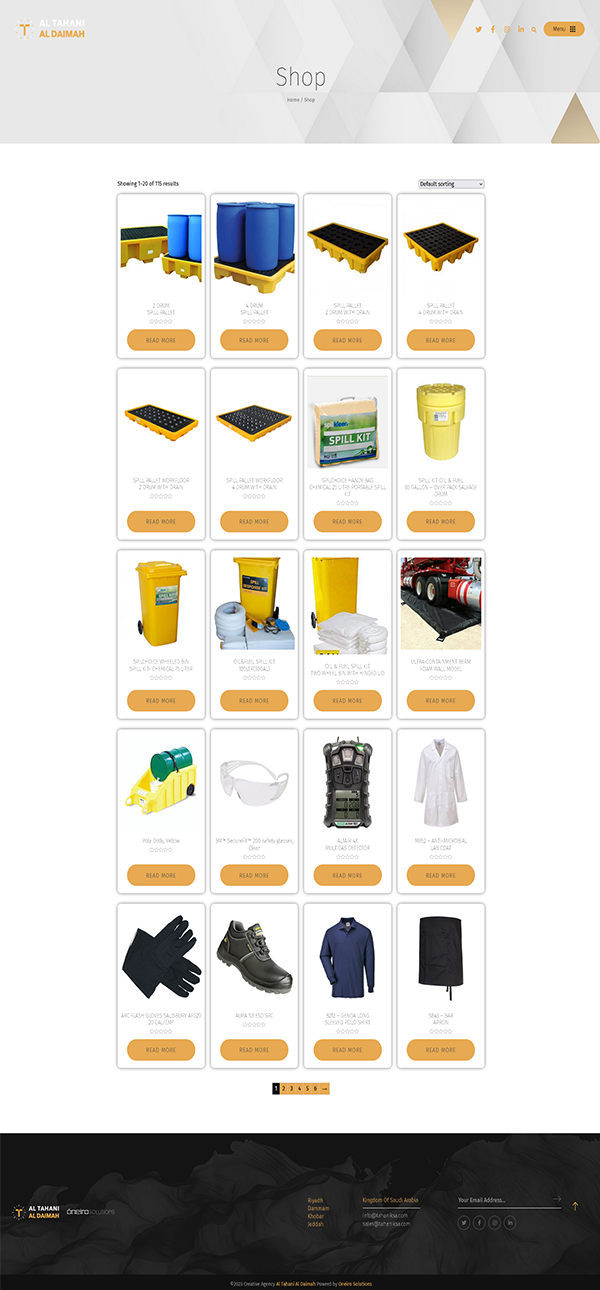Read more about 2 Drum Spill Pallet

(x=161, y=340)
